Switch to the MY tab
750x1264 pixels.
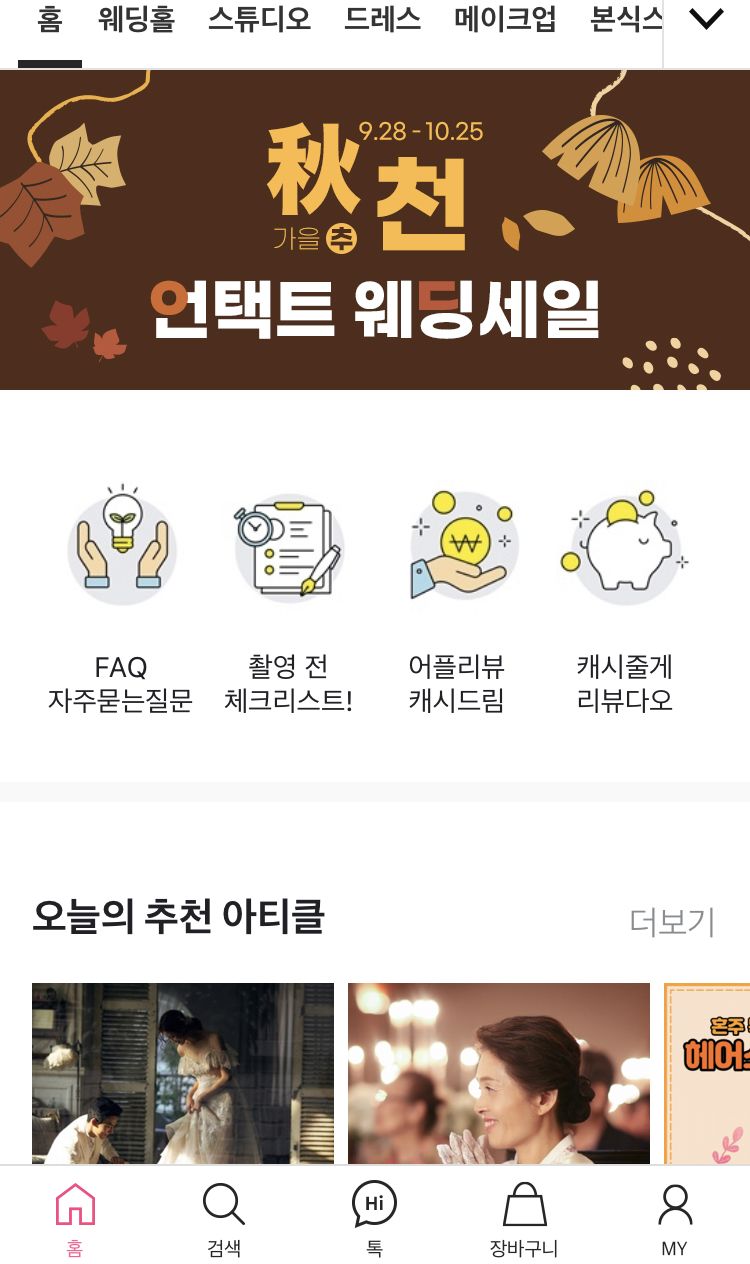[x=675, y=1217]
